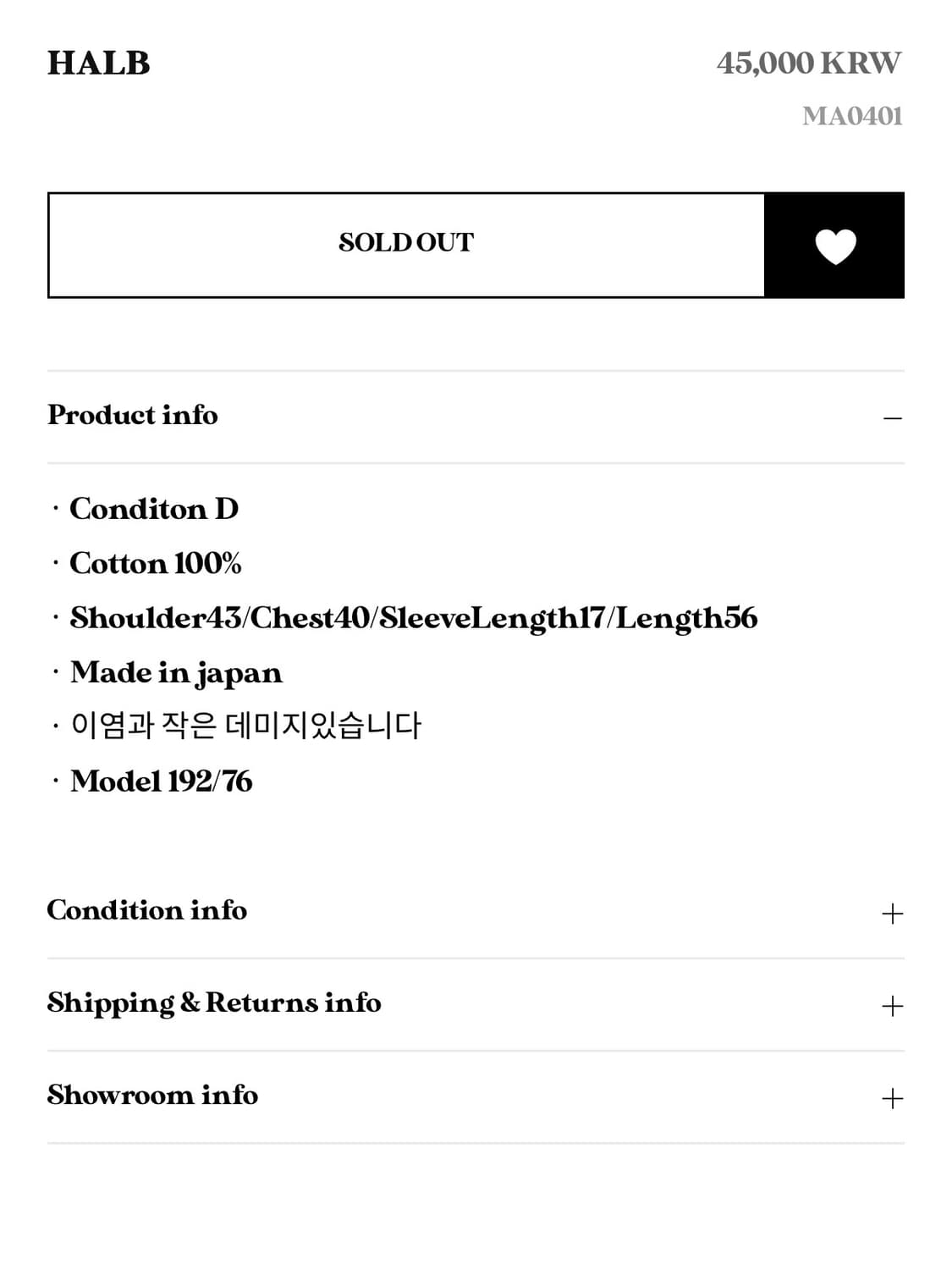Click the MA0401 product code

click(x=853, y=117)
